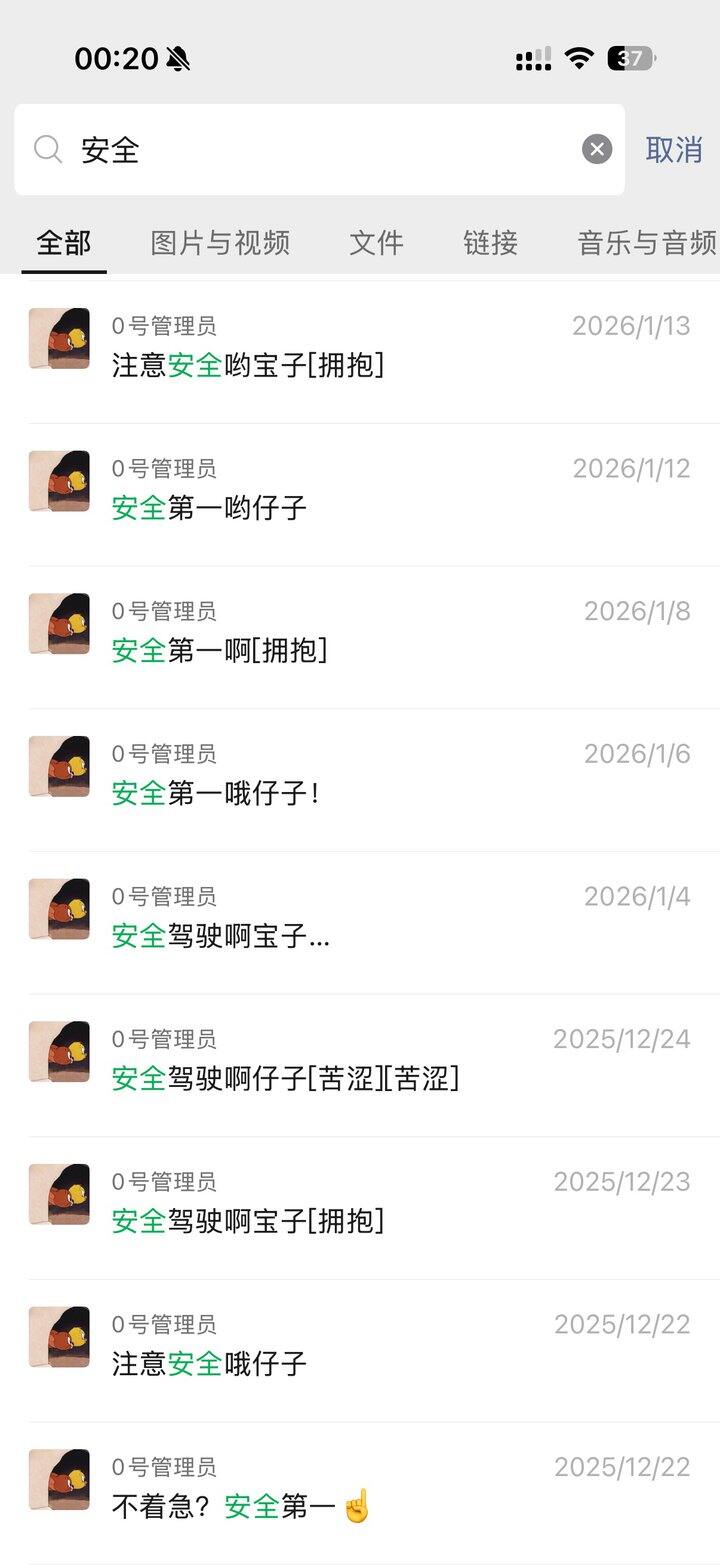The image size is (720, 1565).
Task: Open the 链接 tab
Action: [490, 242]
